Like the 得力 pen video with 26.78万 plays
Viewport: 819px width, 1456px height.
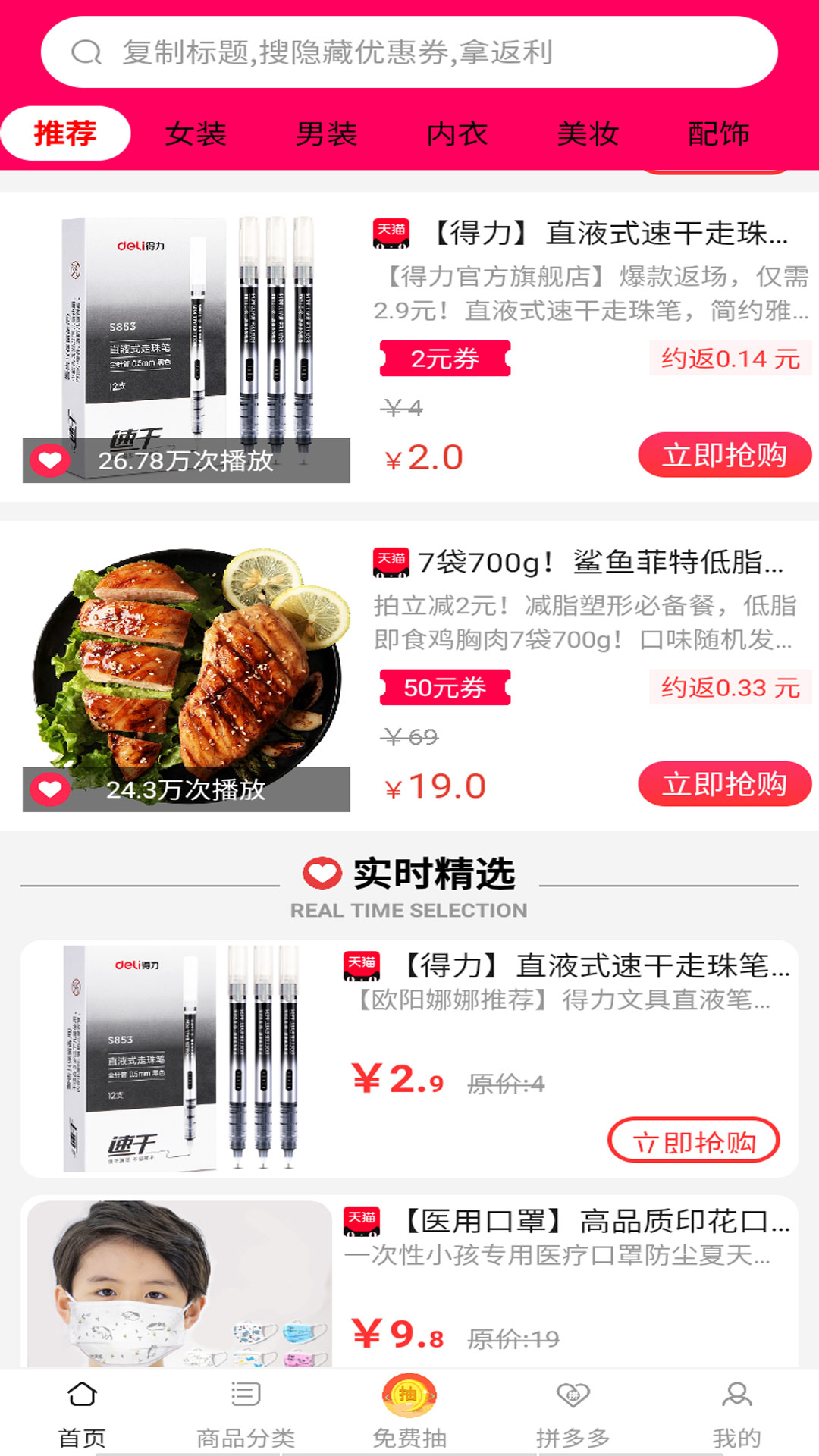50,460
